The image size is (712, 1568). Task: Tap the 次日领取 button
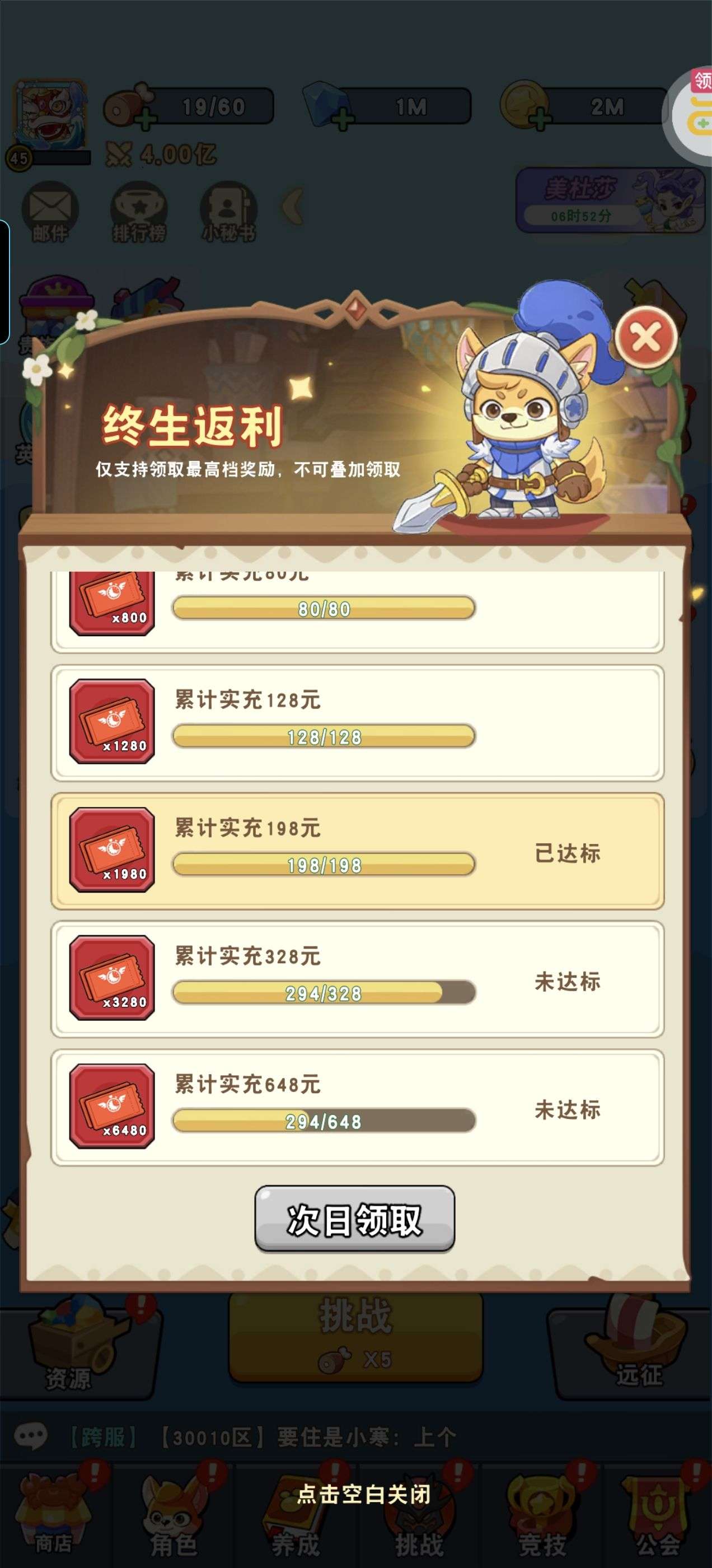(x=354, y=1220)
